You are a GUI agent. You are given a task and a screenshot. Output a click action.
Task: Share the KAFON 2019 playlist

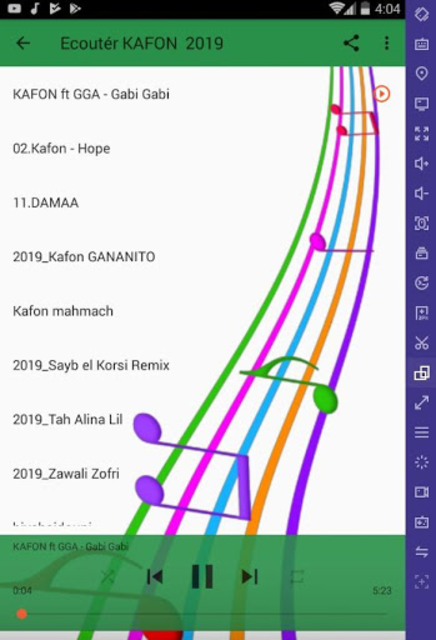(351, 43)
